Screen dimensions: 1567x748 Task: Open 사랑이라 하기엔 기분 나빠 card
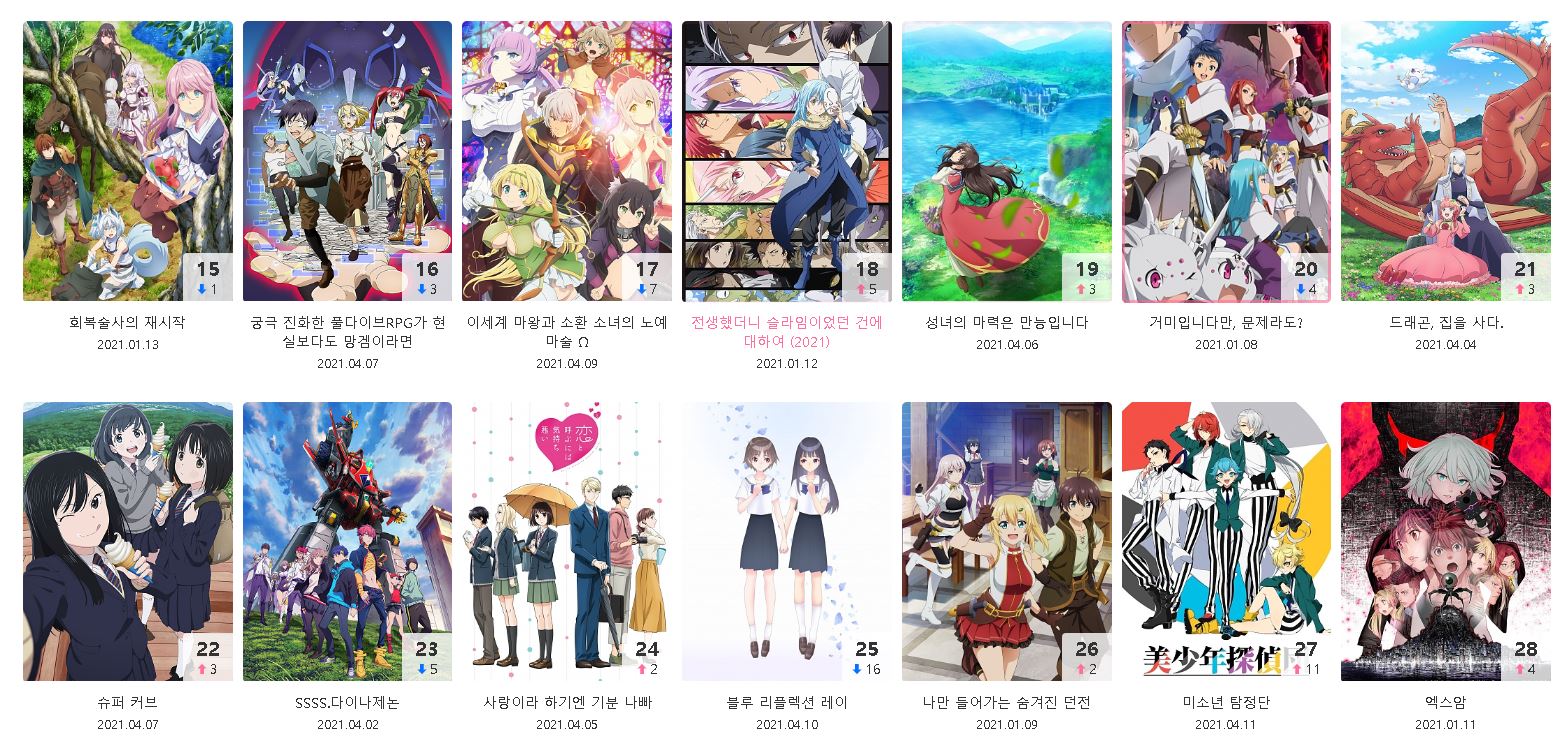(566, 541)
